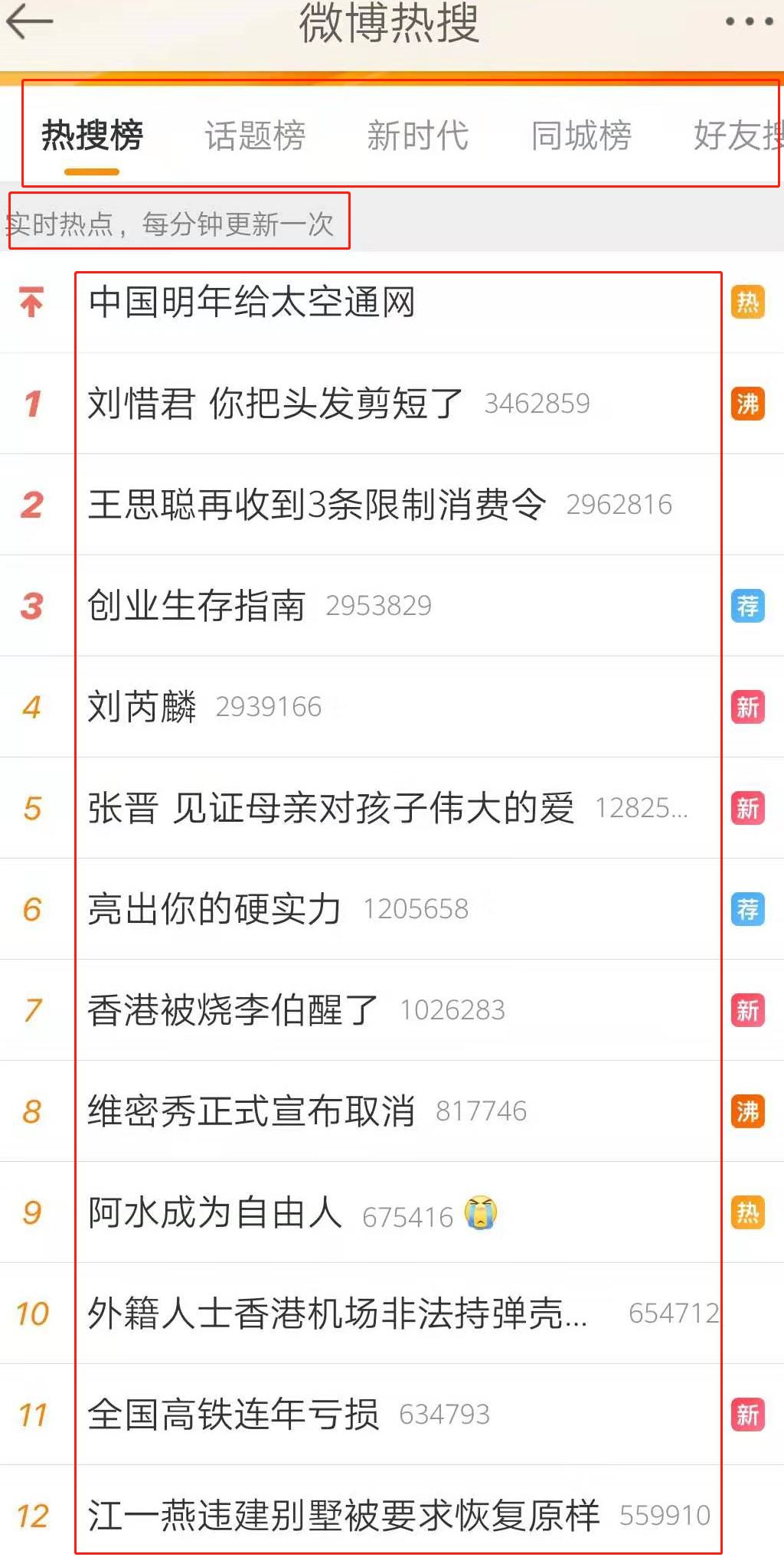This screenshot has height=1557, width=784.
Task: Select the 热搜榜 tab
Action: coord(92,136)
